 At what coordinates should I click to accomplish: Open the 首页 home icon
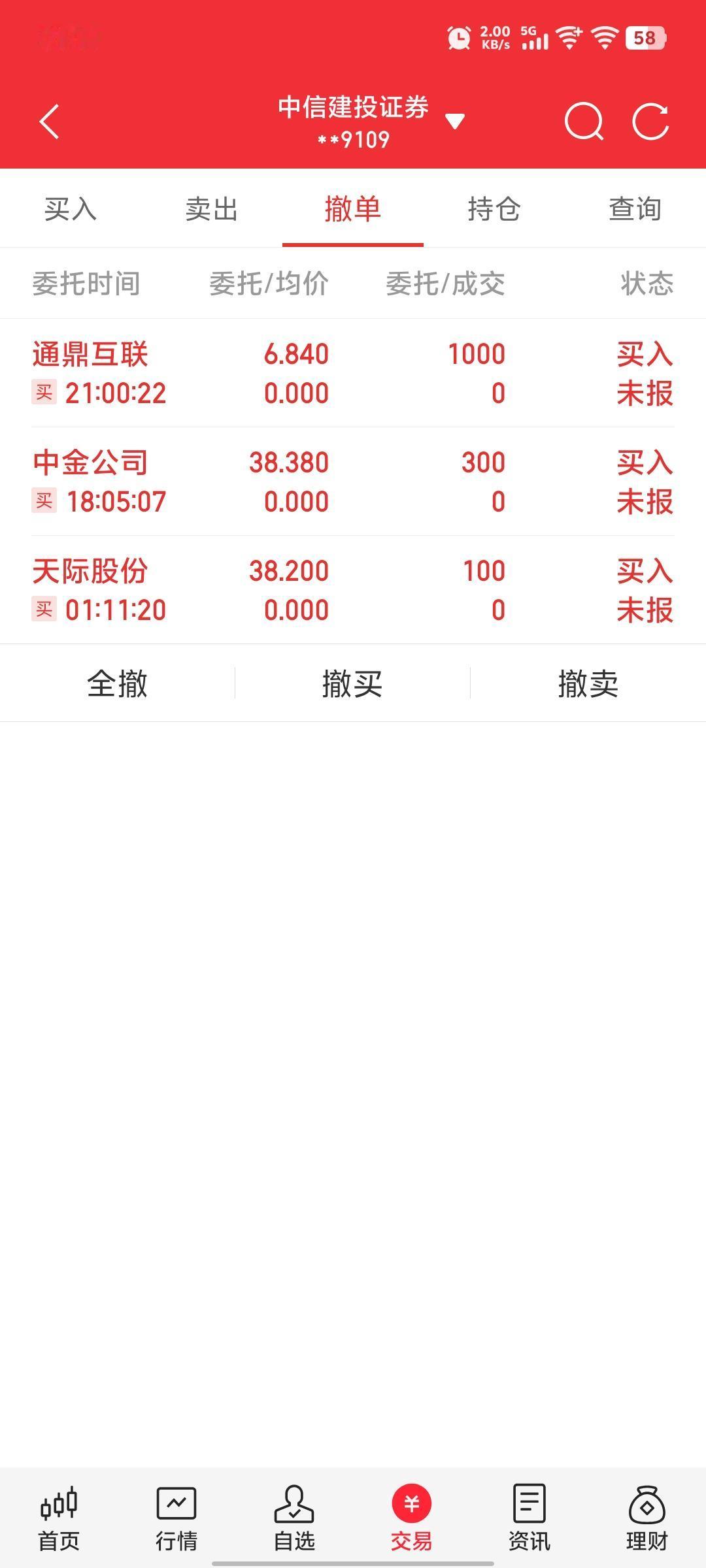[x=58, y=1516]
